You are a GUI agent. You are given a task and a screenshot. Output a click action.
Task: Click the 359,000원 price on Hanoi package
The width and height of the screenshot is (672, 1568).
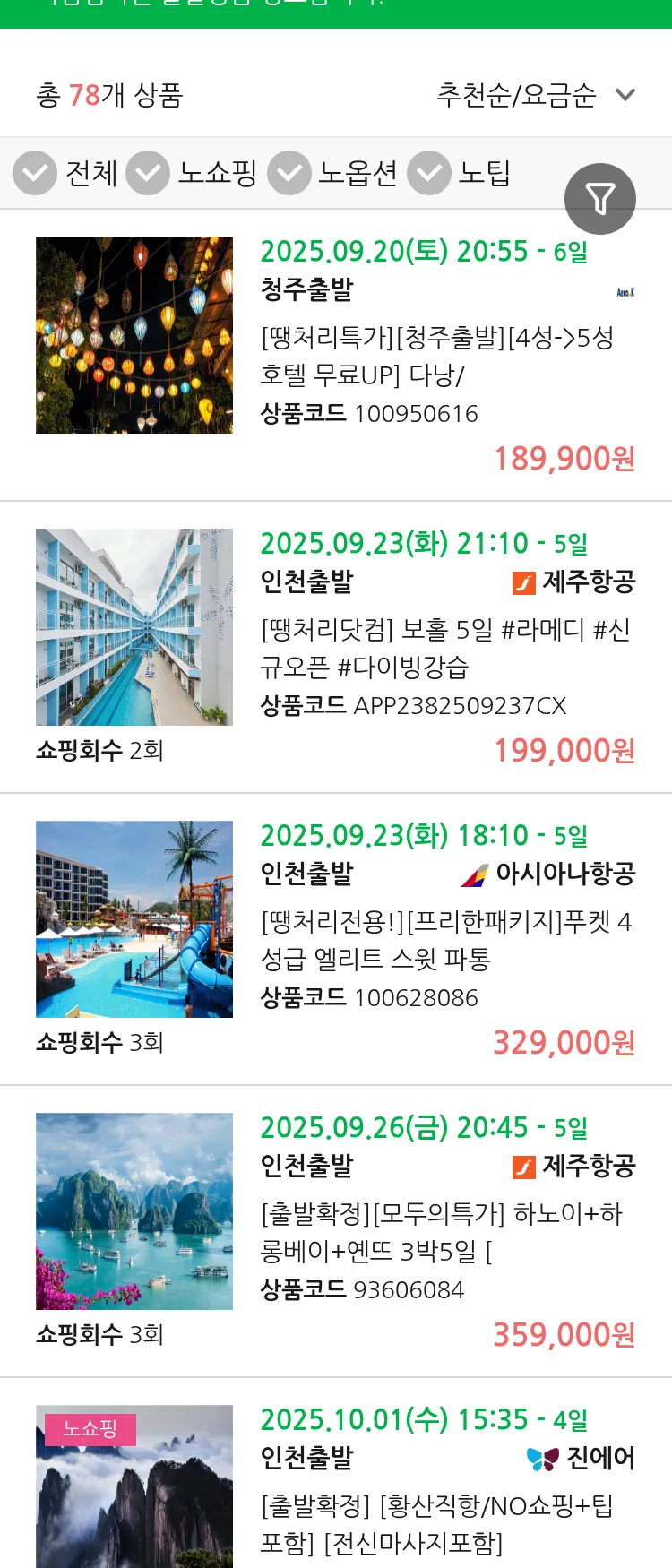point(563,1334)
